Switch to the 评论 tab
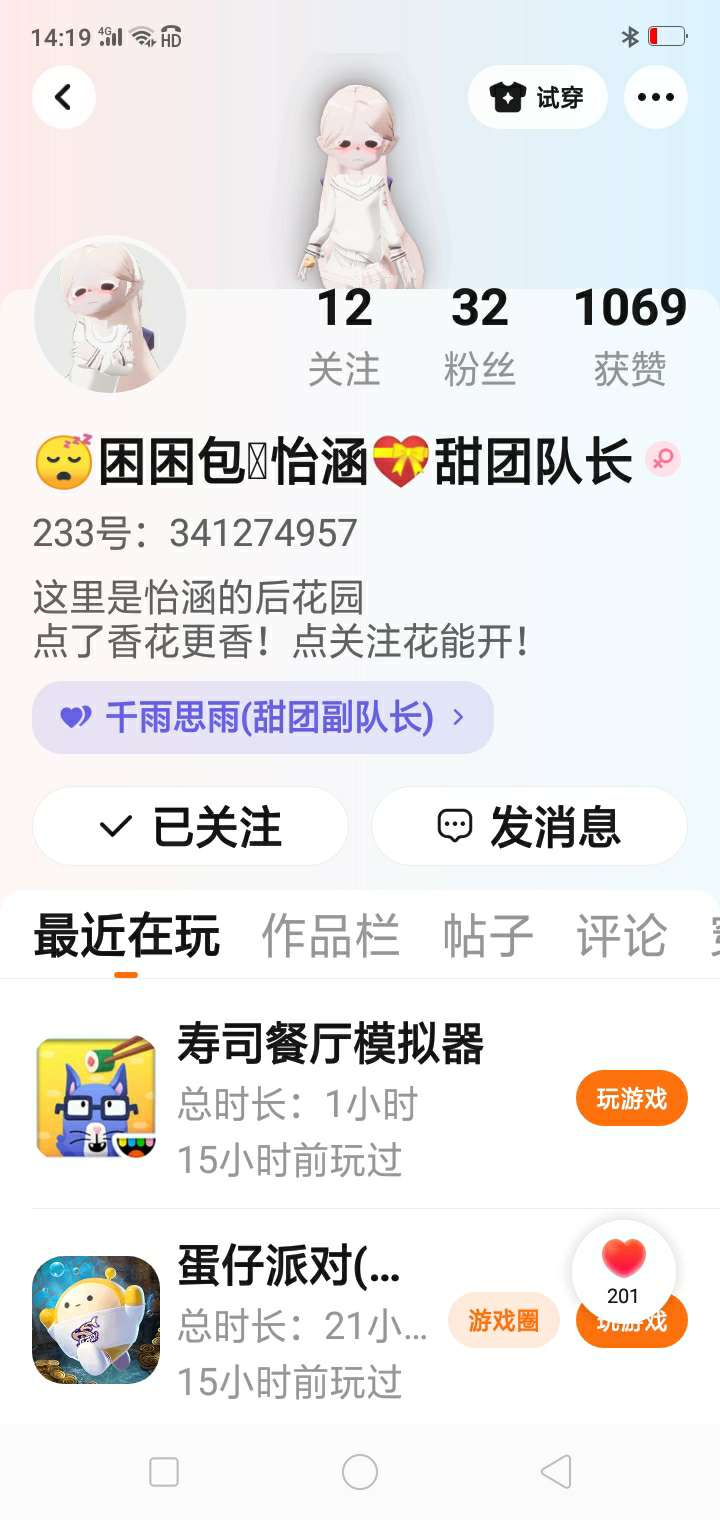720x1520 pixels. click(x=621, y=937)
